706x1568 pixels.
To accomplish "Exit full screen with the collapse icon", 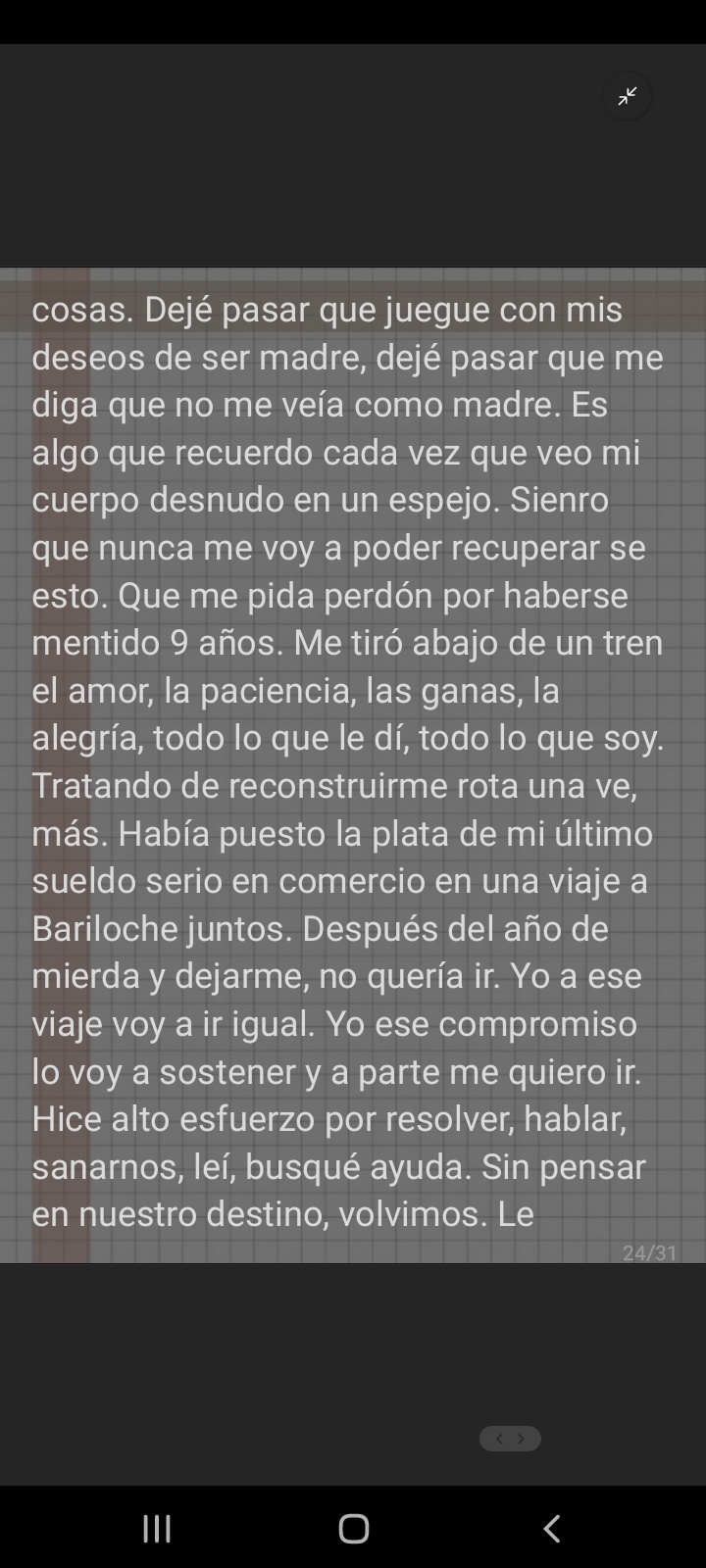I will 628,96.
